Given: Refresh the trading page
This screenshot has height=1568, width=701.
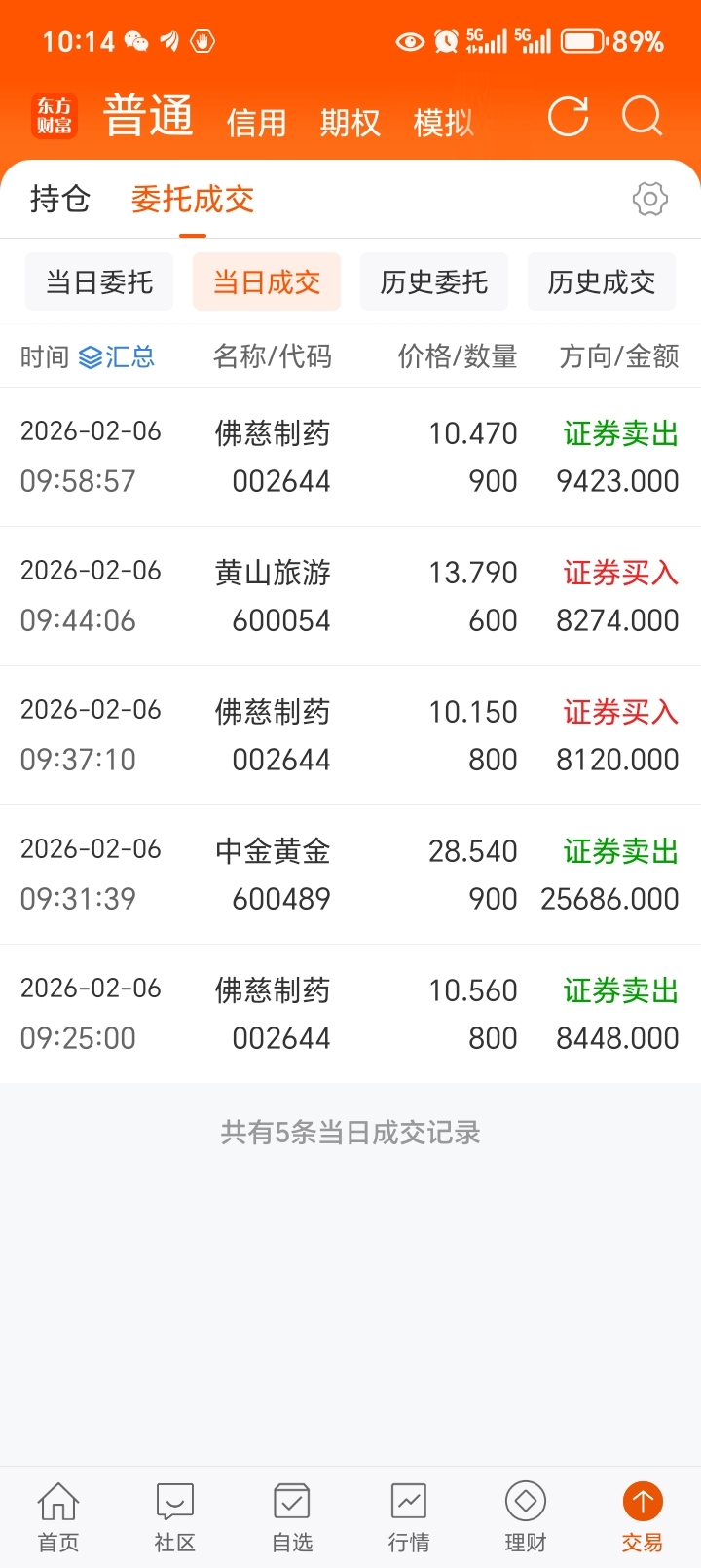Looking at the screenshot, I should [x=568, y=118].
